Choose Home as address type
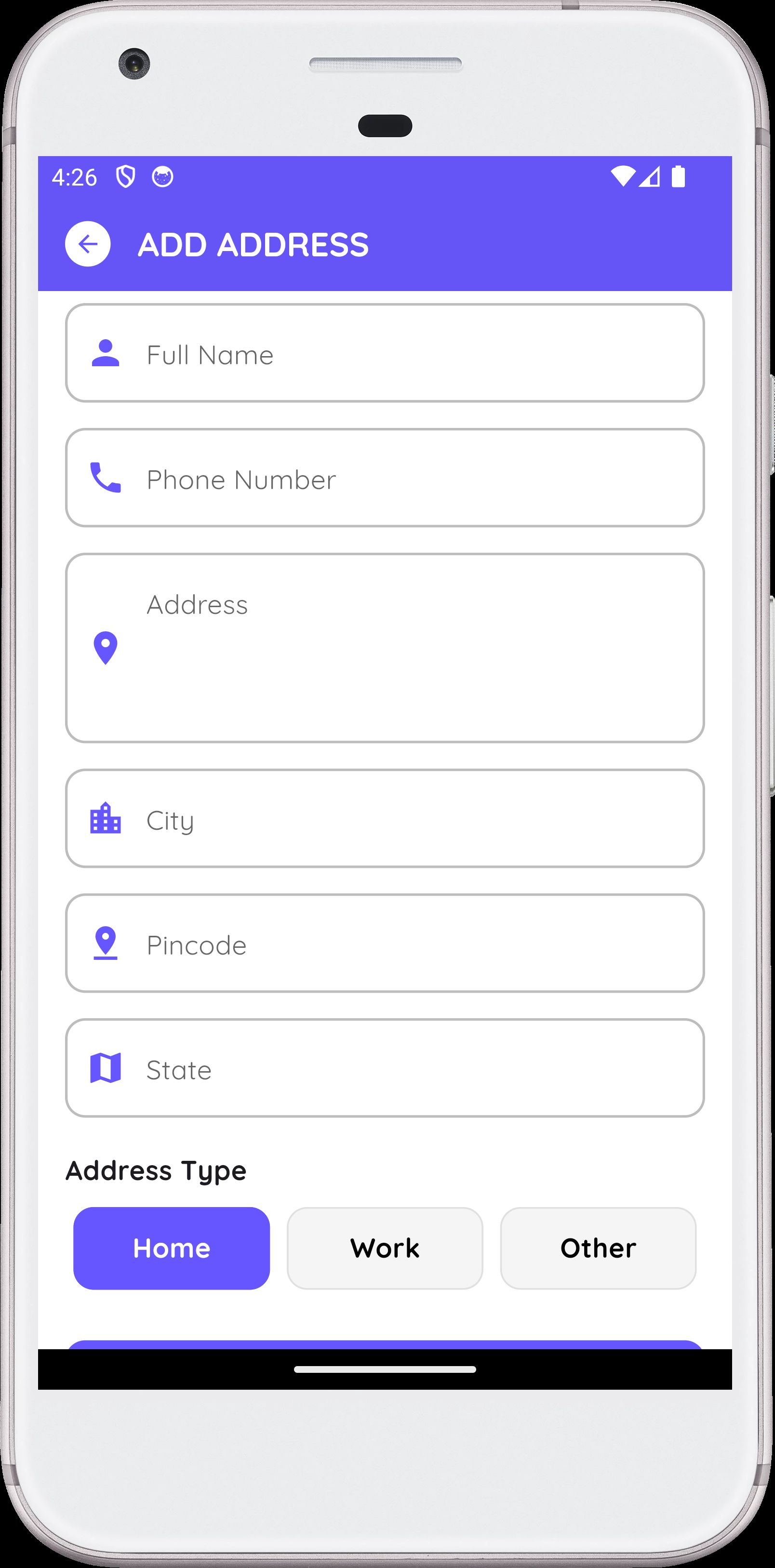 [x=172, y=1248]
